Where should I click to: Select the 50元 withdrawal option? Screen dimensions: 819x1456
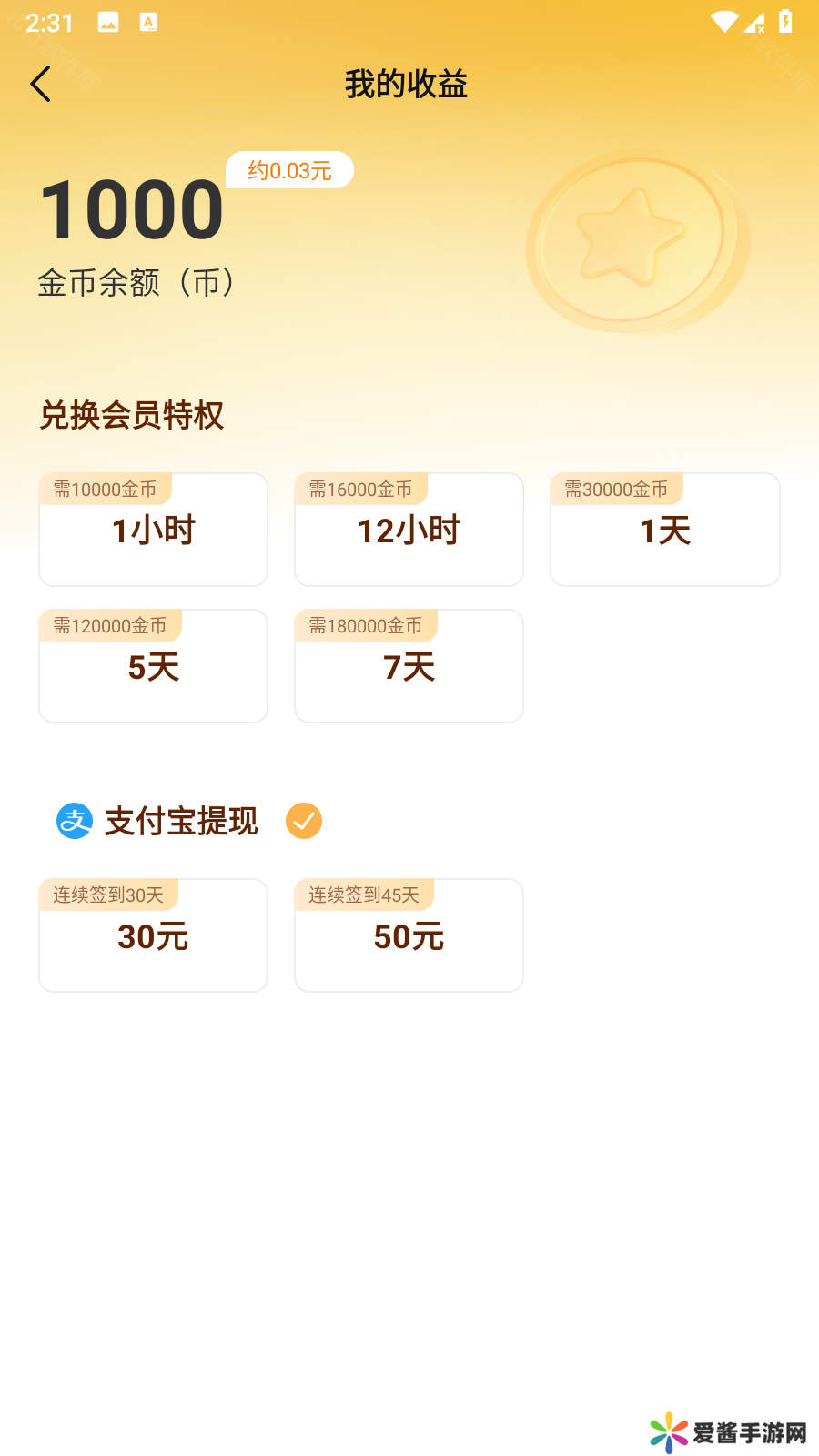(x=409, y=935)
